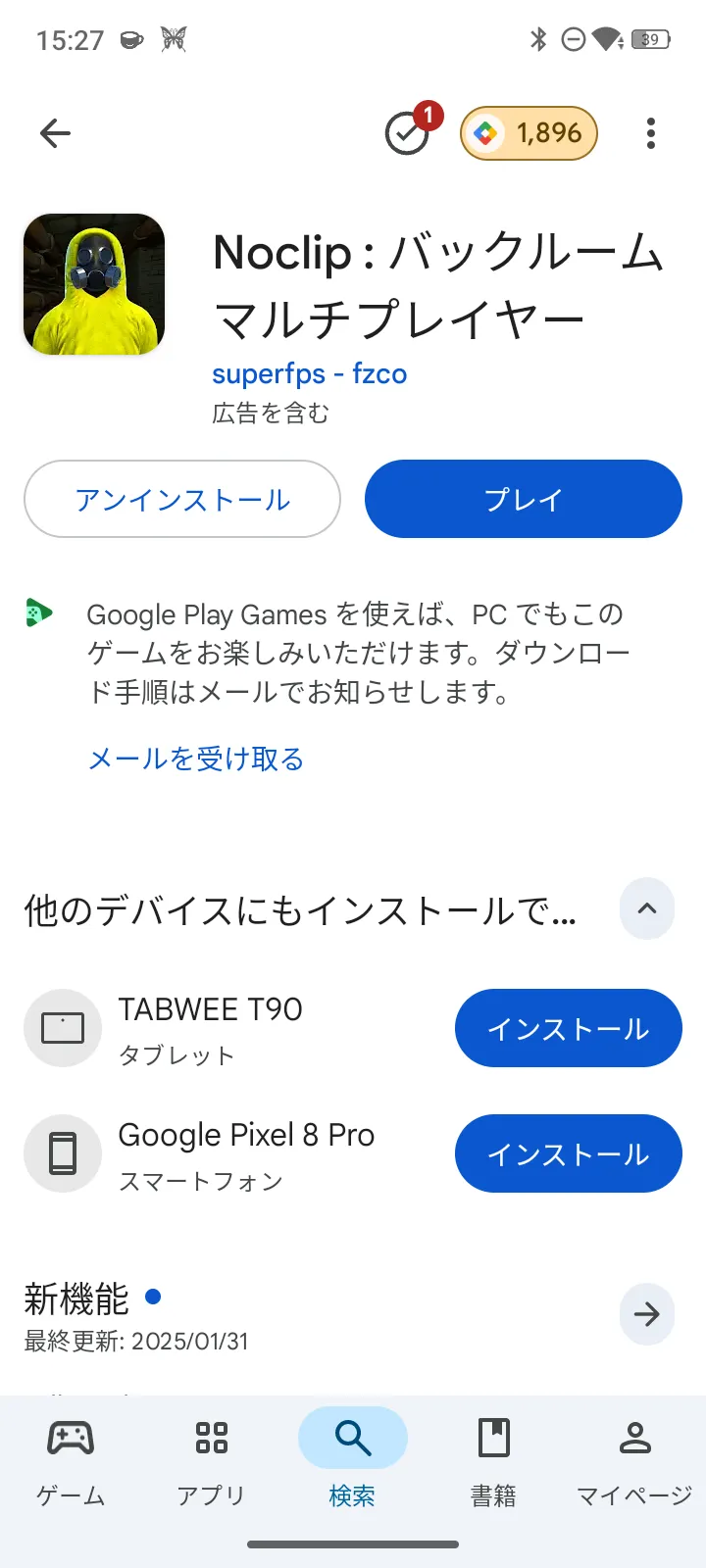Open Play Points balance 1,896
The width and height of the screenshot is (706, 1568).
click(529, 133)
